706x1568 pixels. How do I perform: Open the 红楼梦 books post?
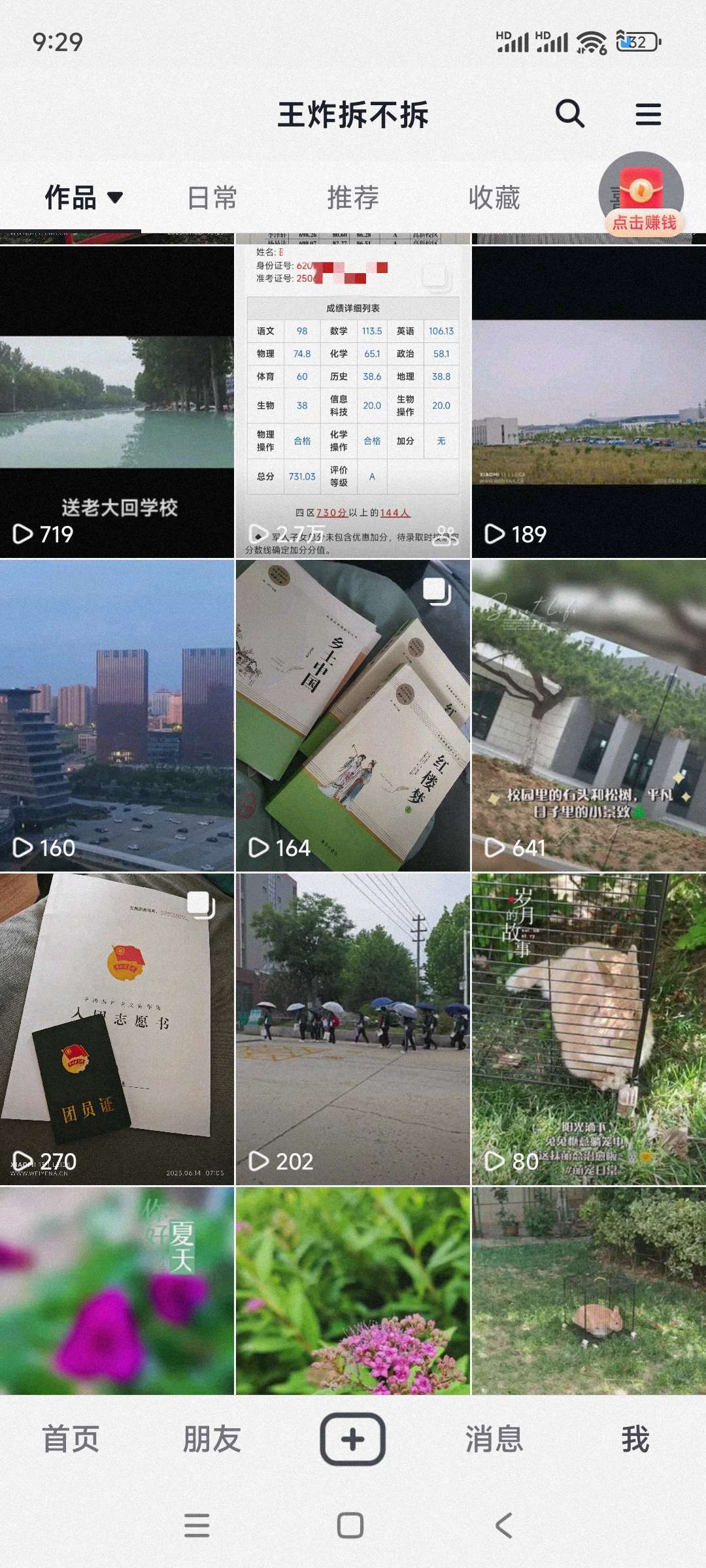click(x=353, y=715)
